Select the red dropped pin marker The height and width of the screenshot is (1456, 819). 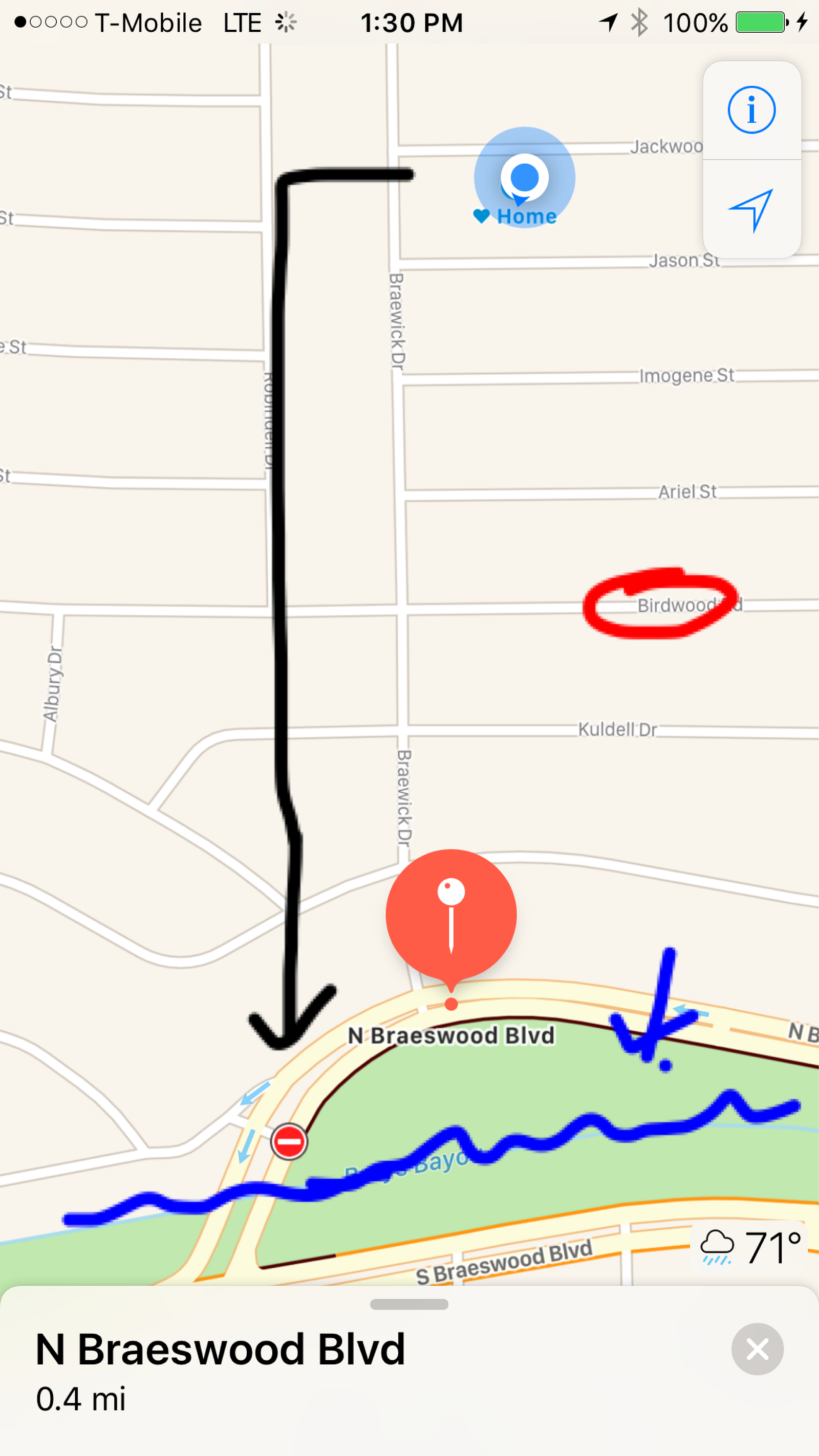pyautogui.click(x=451, y=915)
